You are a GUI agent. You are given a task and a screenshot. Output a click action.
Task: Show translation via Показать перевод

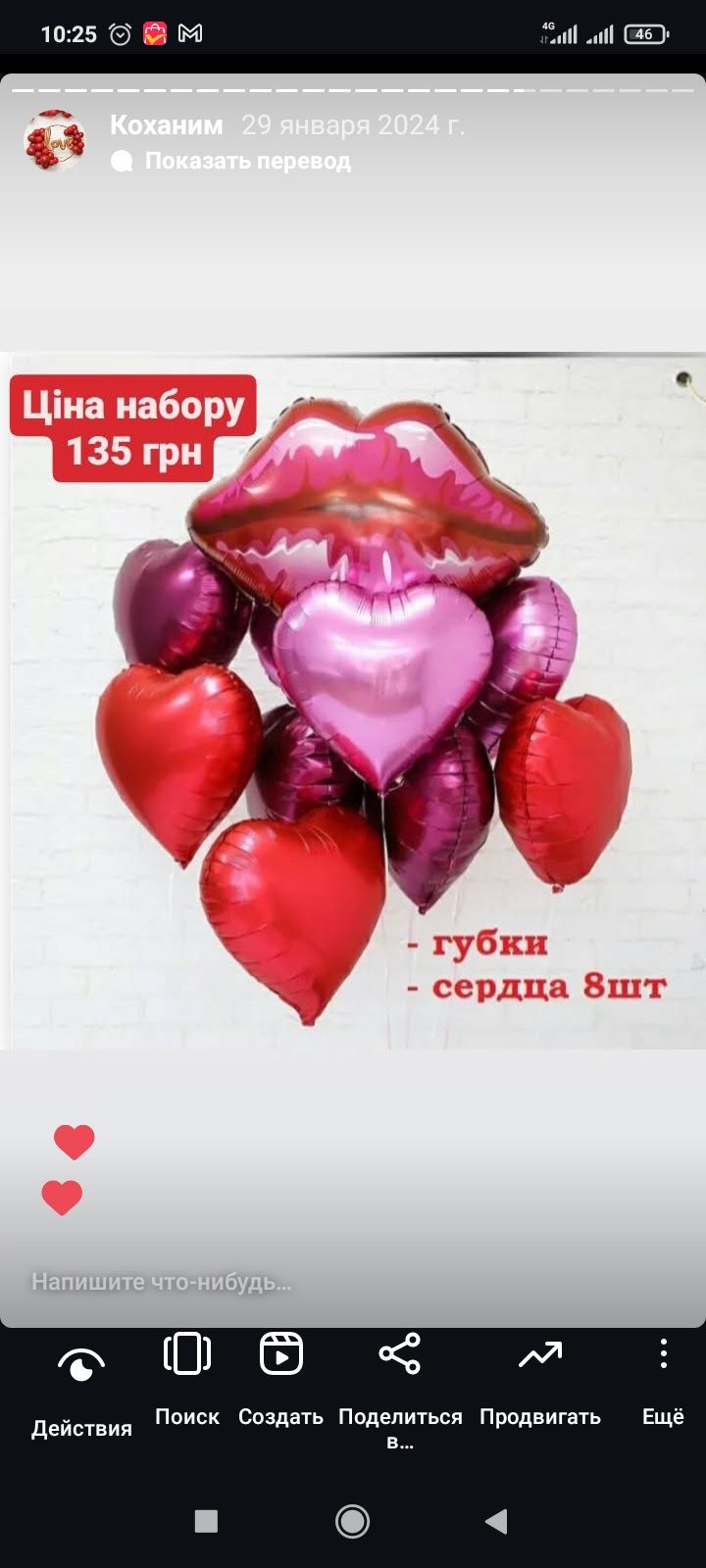pyautogui.click(x=247, y=161)
